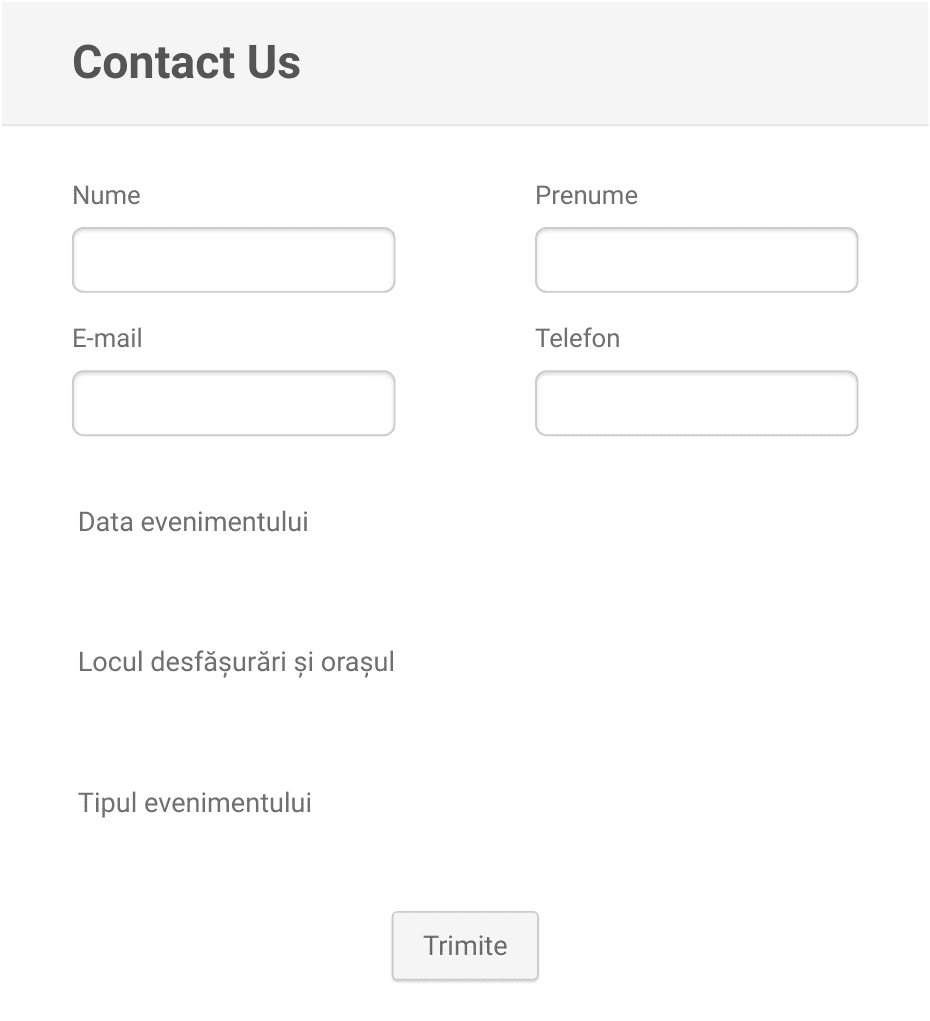Focus the E-mail text box
930x1021 pixels.
click(233, 403)
